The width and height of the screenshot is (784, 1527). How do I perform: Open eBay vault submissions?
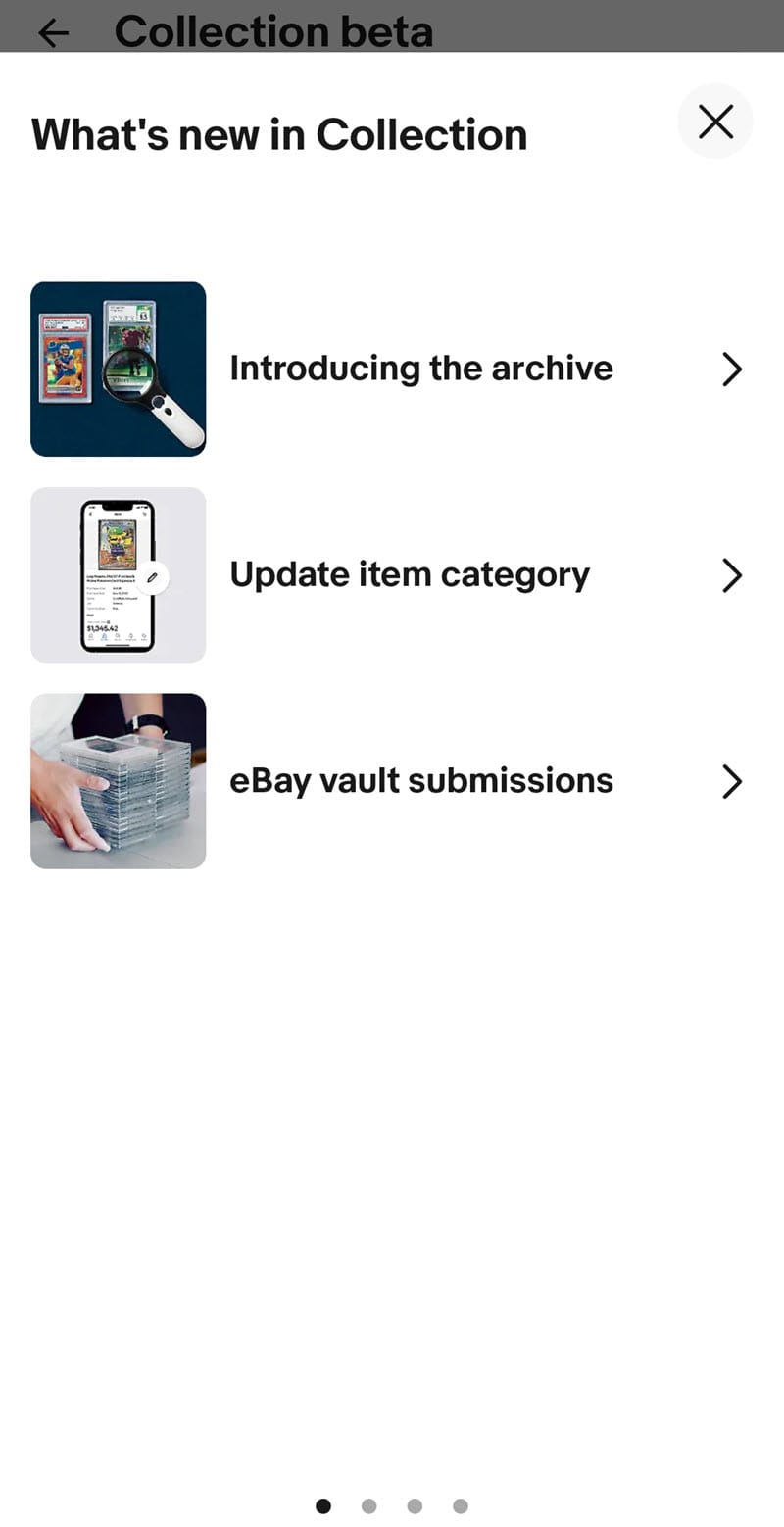pyautogui.click(x=421, y=781)
